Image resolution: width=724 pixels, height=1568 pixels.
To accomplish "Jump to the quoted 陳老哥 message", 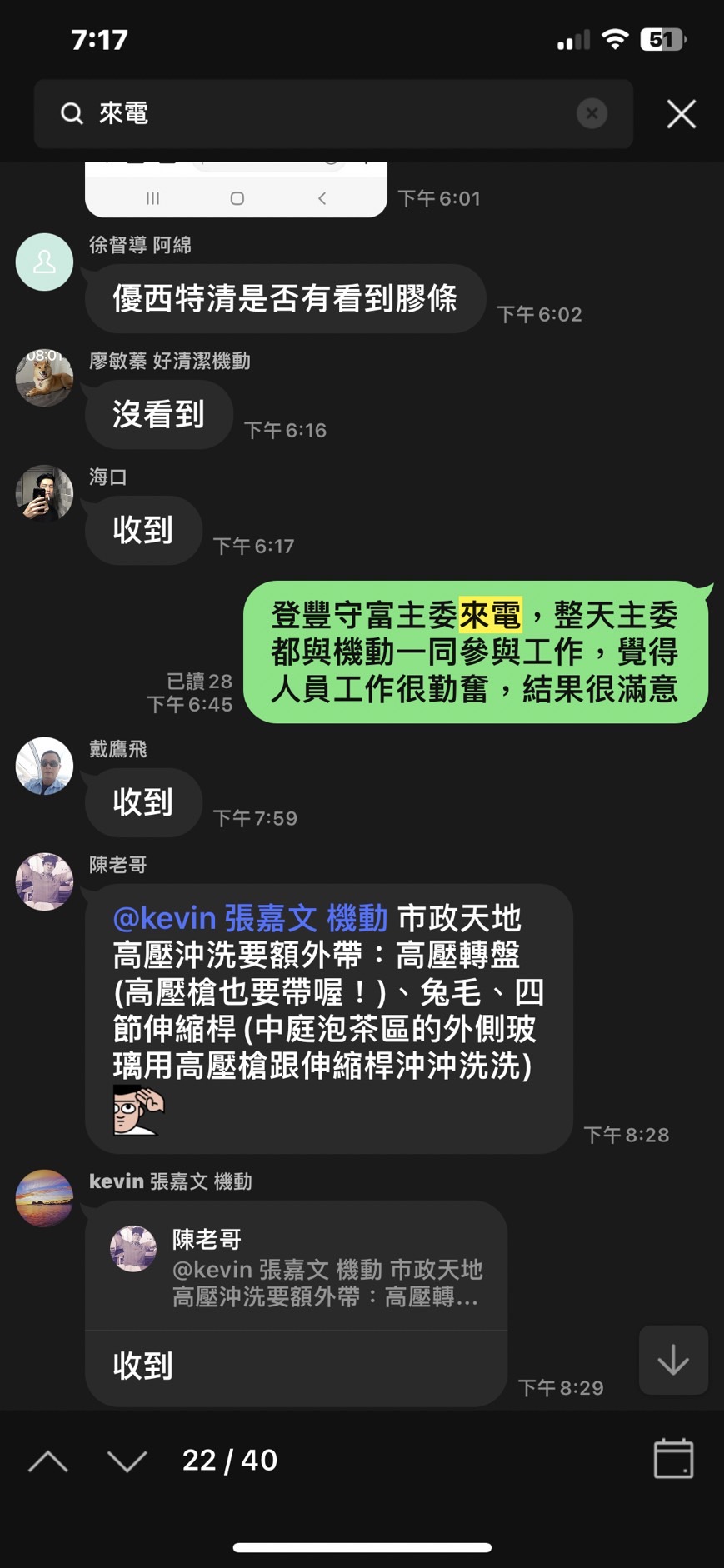I will [296, 1267].
